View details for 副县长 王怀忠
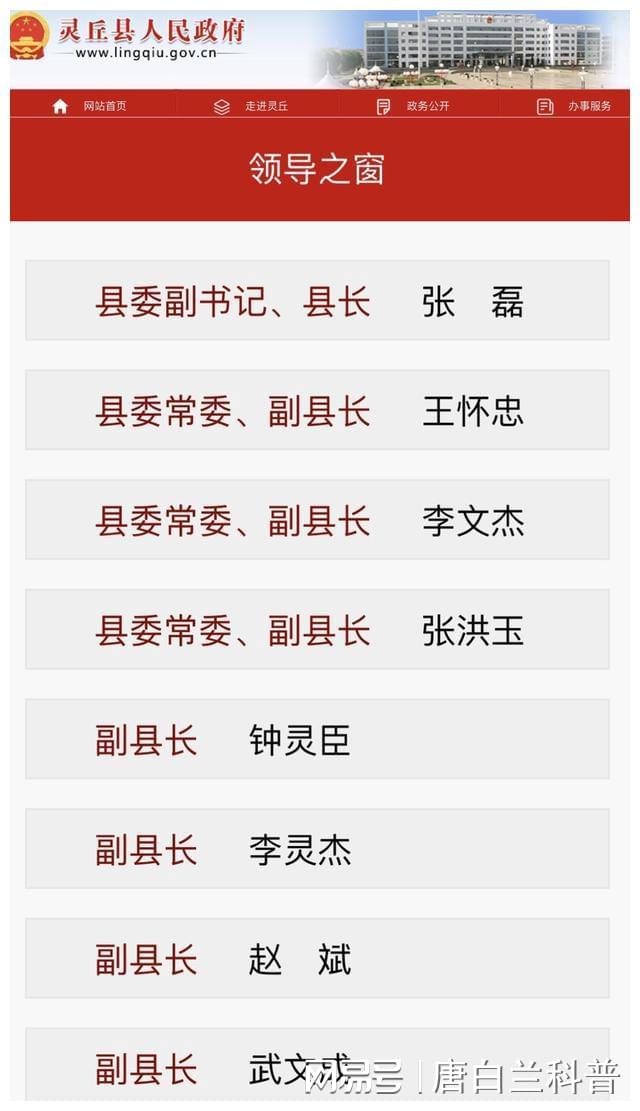640x1111 pixels. click(x=318, y=410)
